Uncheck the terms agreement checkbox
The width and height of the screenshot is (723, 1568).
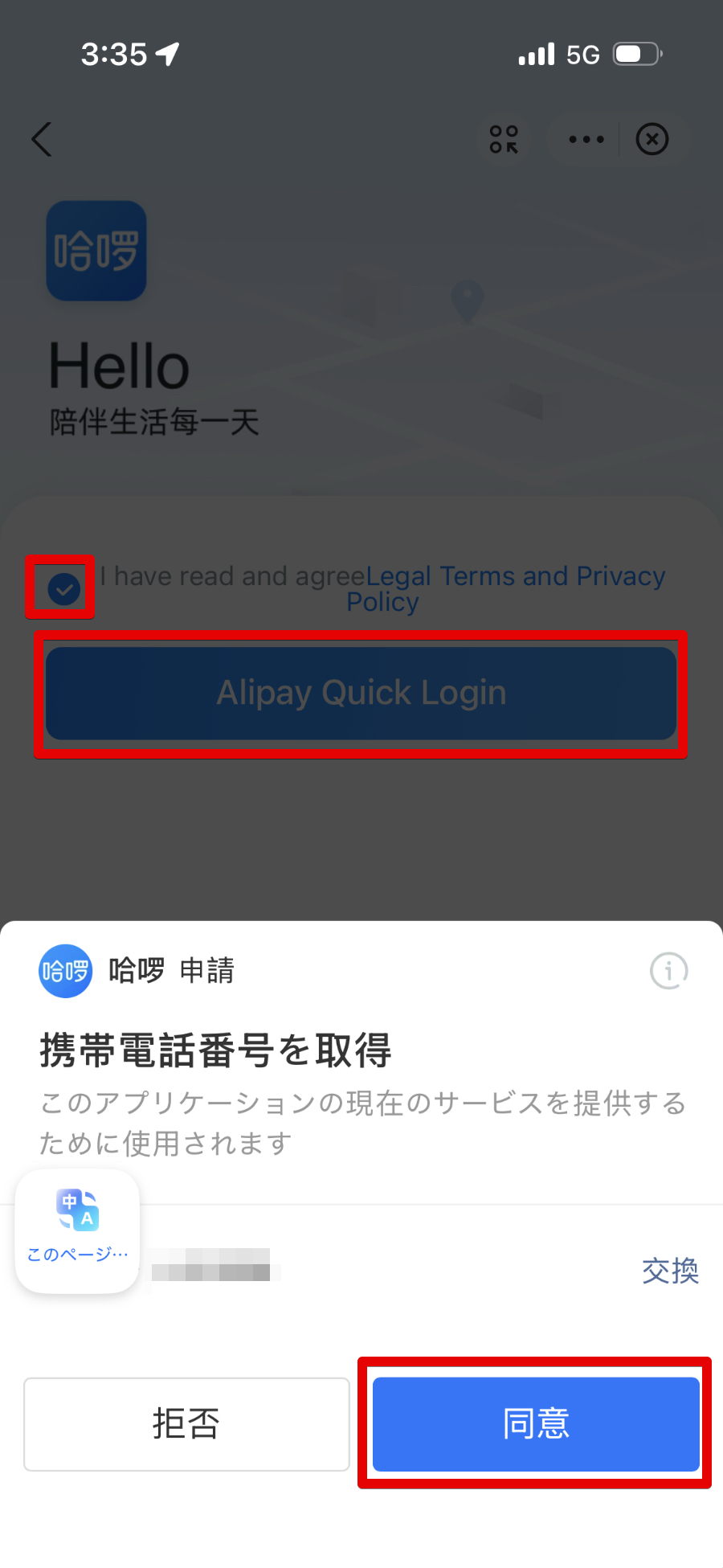[x=63, y=589]
